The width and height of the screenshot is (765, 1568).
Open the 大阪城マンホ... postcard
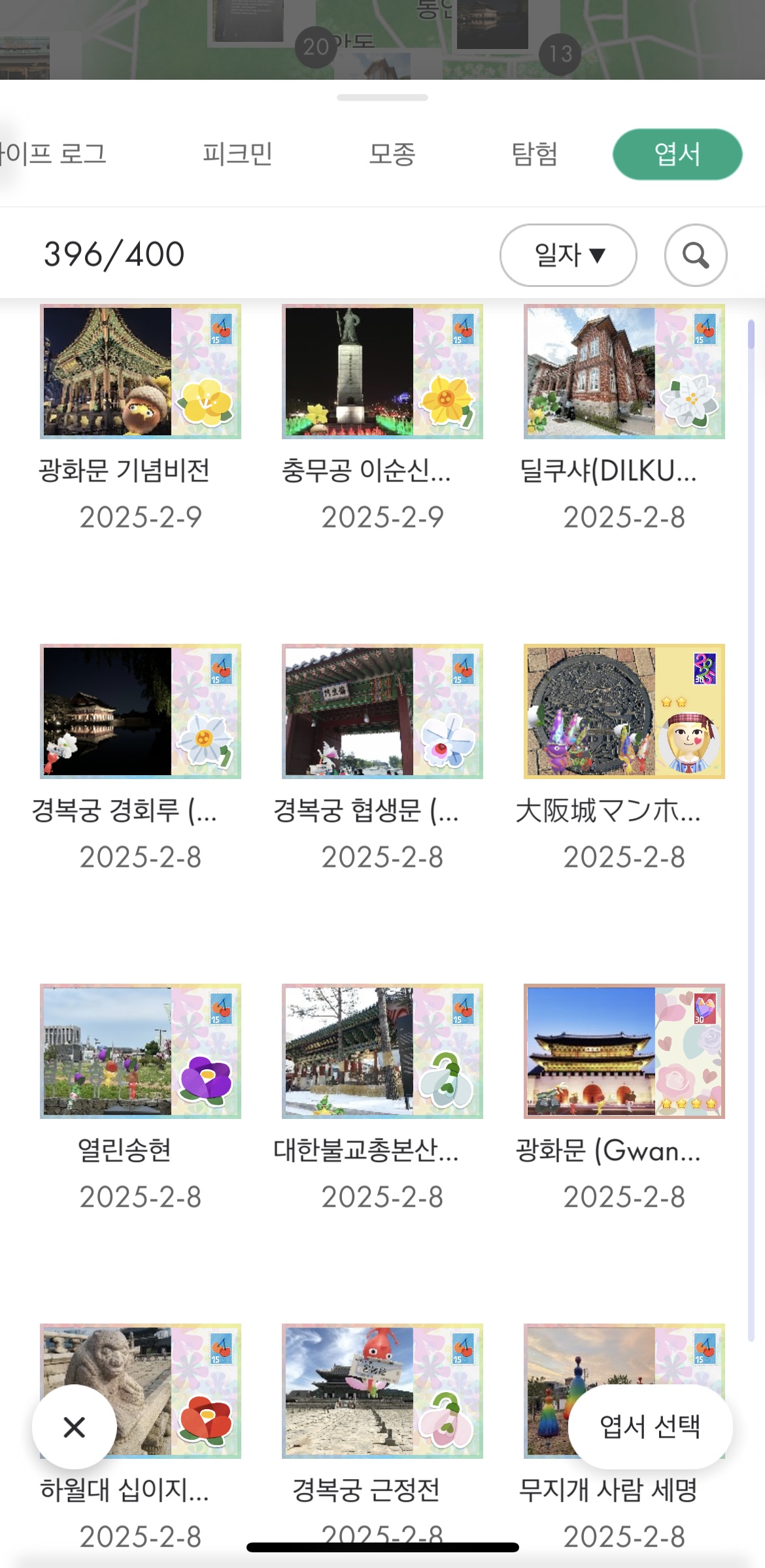pyautogui.click(x=624, y=711)
